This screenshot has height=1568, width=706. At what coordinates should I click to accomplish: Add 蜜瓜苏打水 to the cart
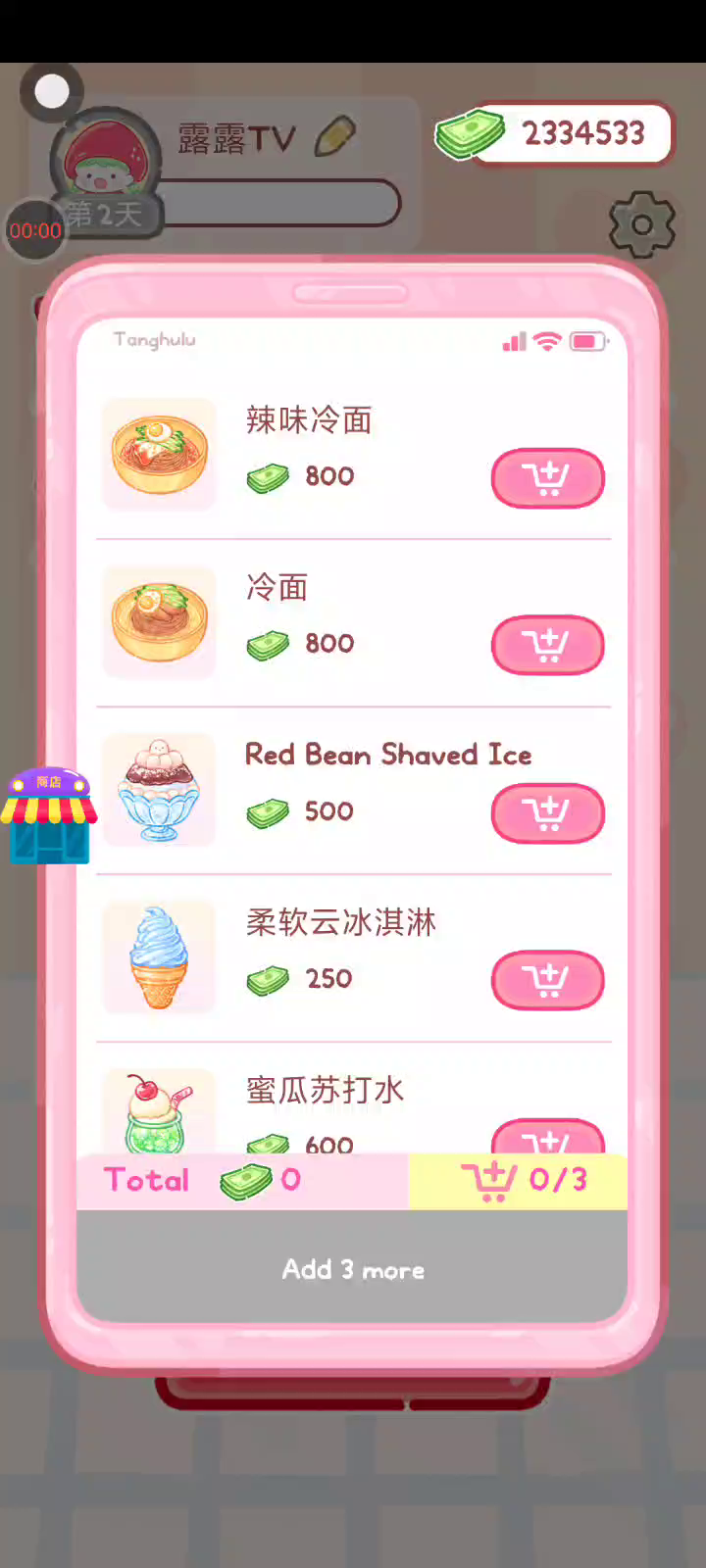(547, 1137)
